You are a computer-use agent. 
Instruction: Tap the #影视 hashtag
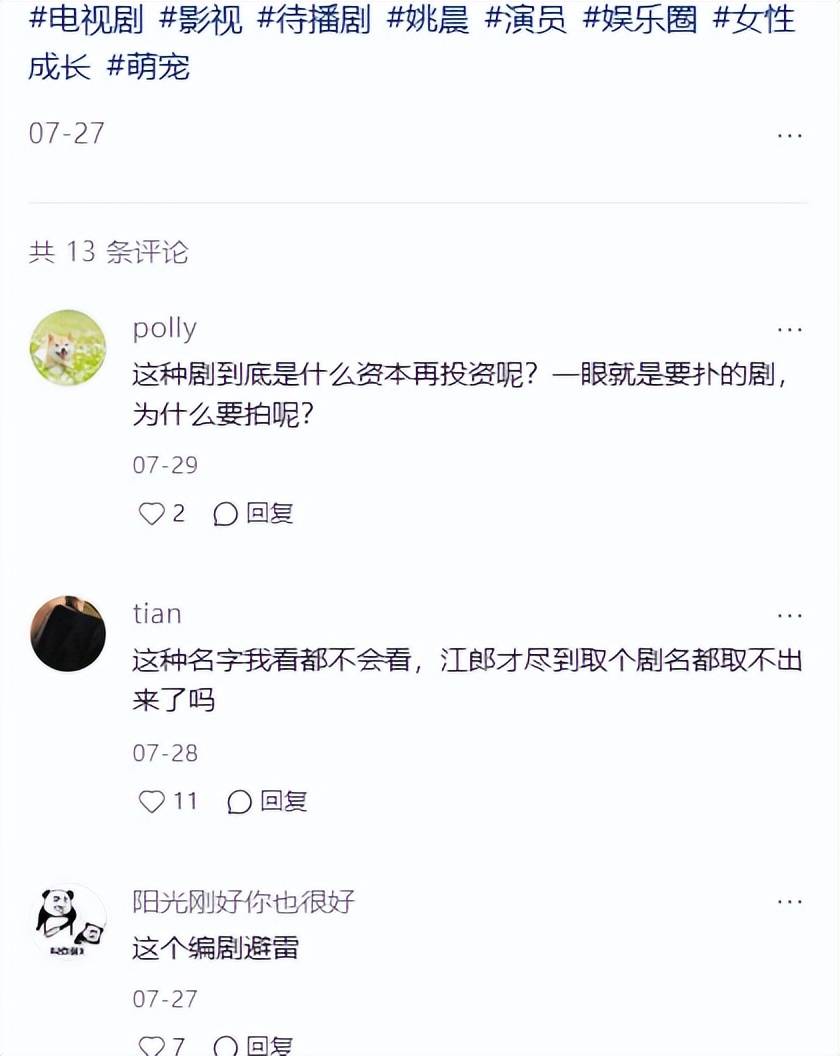[200, 19]
